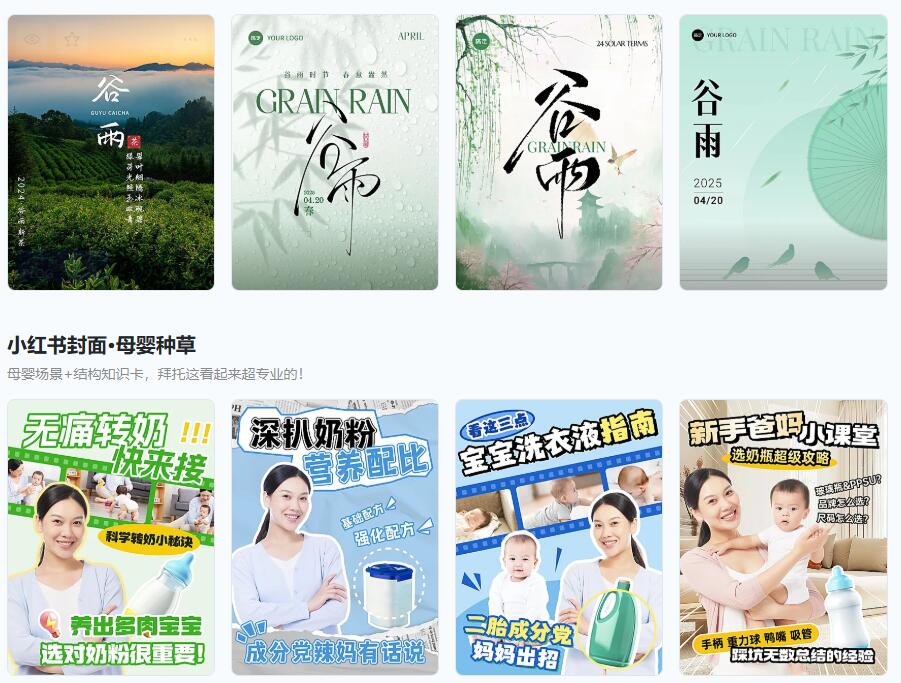This screenshot has height=683, width=901.
Task: Favorite the 谷雨 tea field template with the star
Action: 72,39
